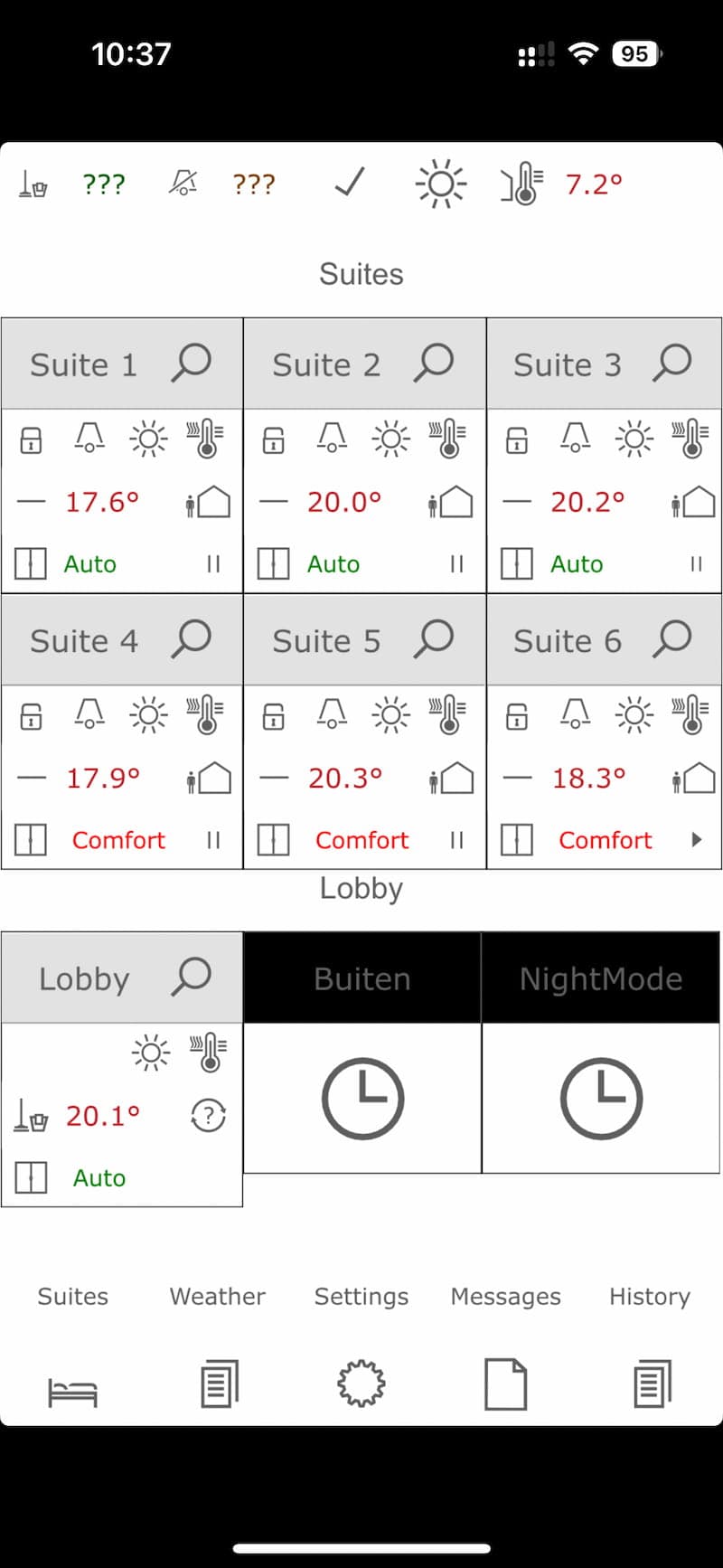
Task: Select the Comfort mode label in Suite 4
Action: tap(118, 839)
